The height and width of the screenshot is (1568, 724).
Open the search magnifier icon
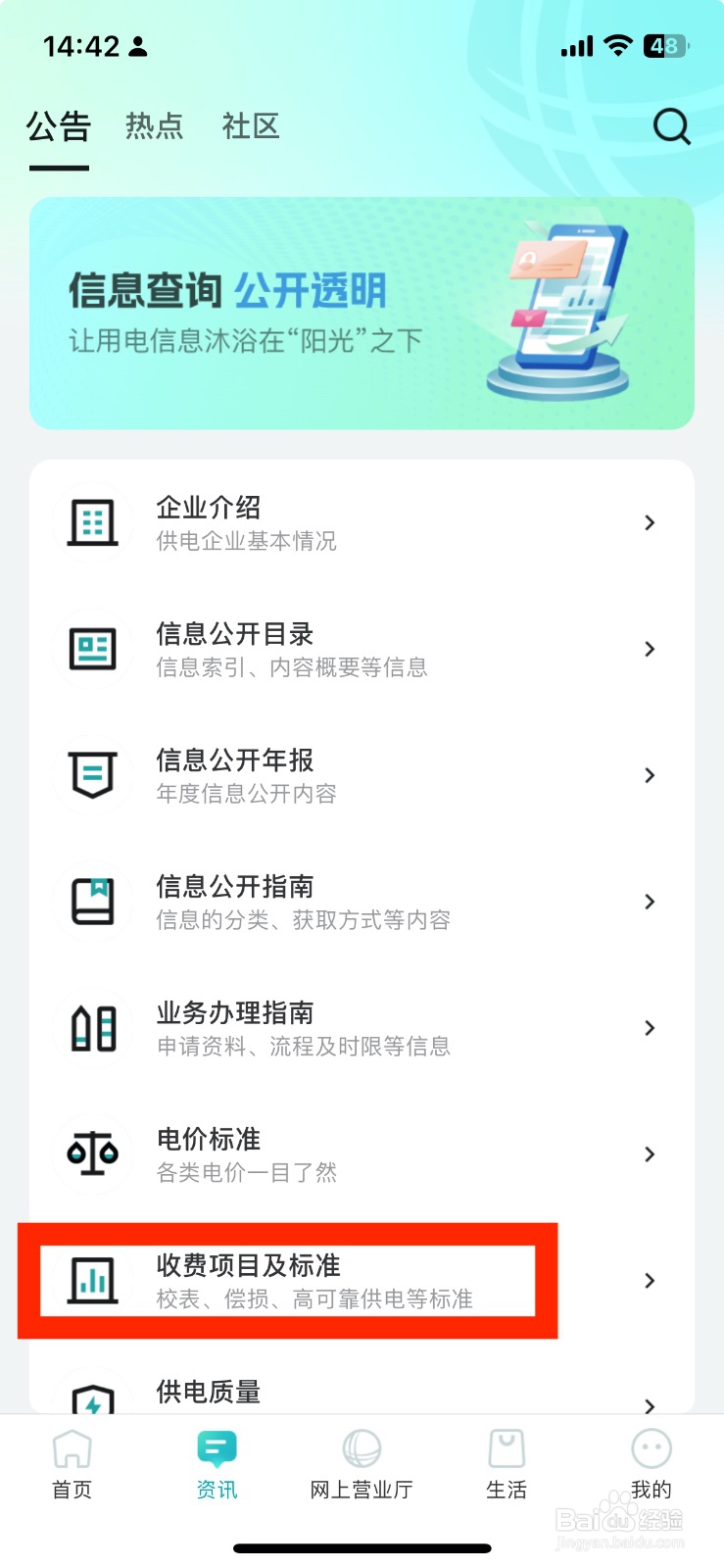coord(671,125)
